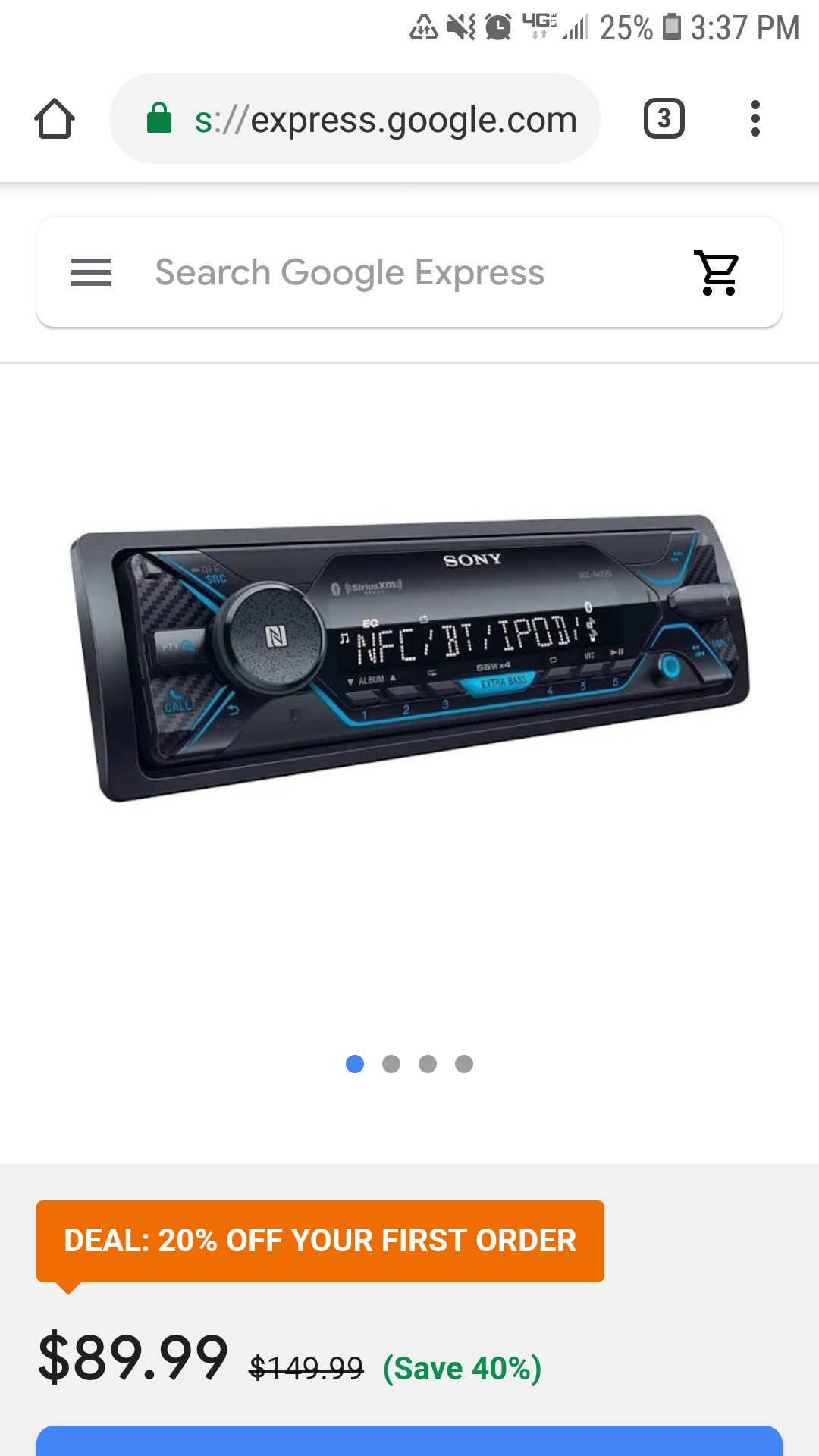The height and width of the screenshot is (1456, 819).
Task: View the Sony car stereo product image
Action: click(409, 657)
